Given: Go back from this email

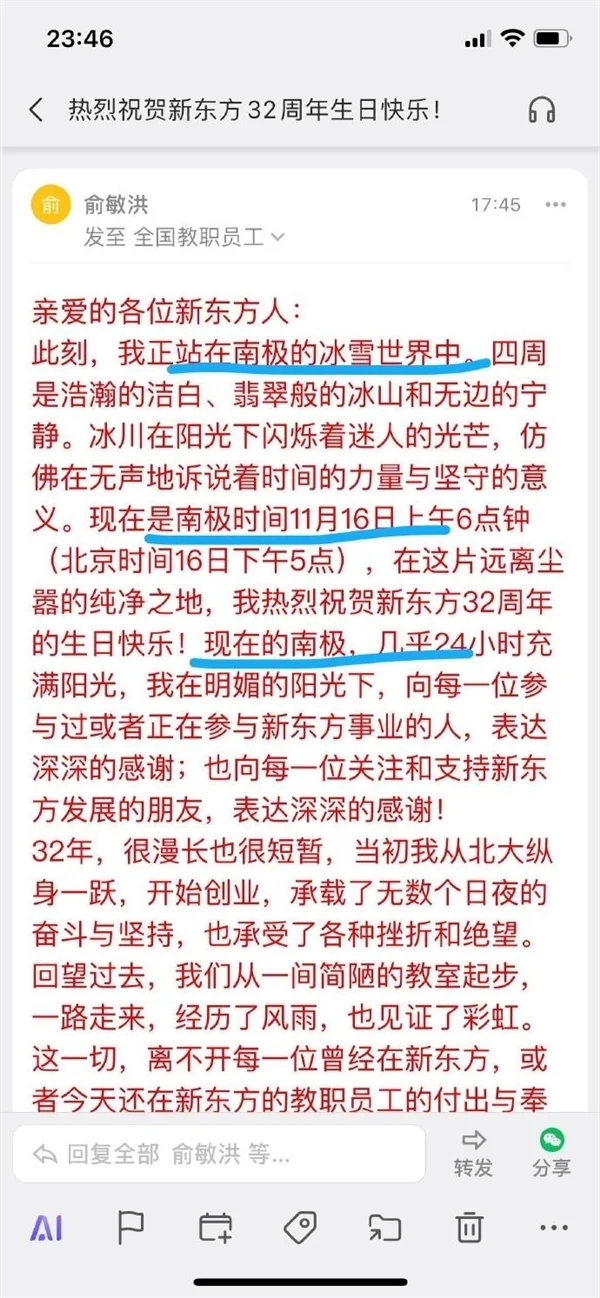Looking at the screenshot, I should pyautogui.click(x=36, y=110).
